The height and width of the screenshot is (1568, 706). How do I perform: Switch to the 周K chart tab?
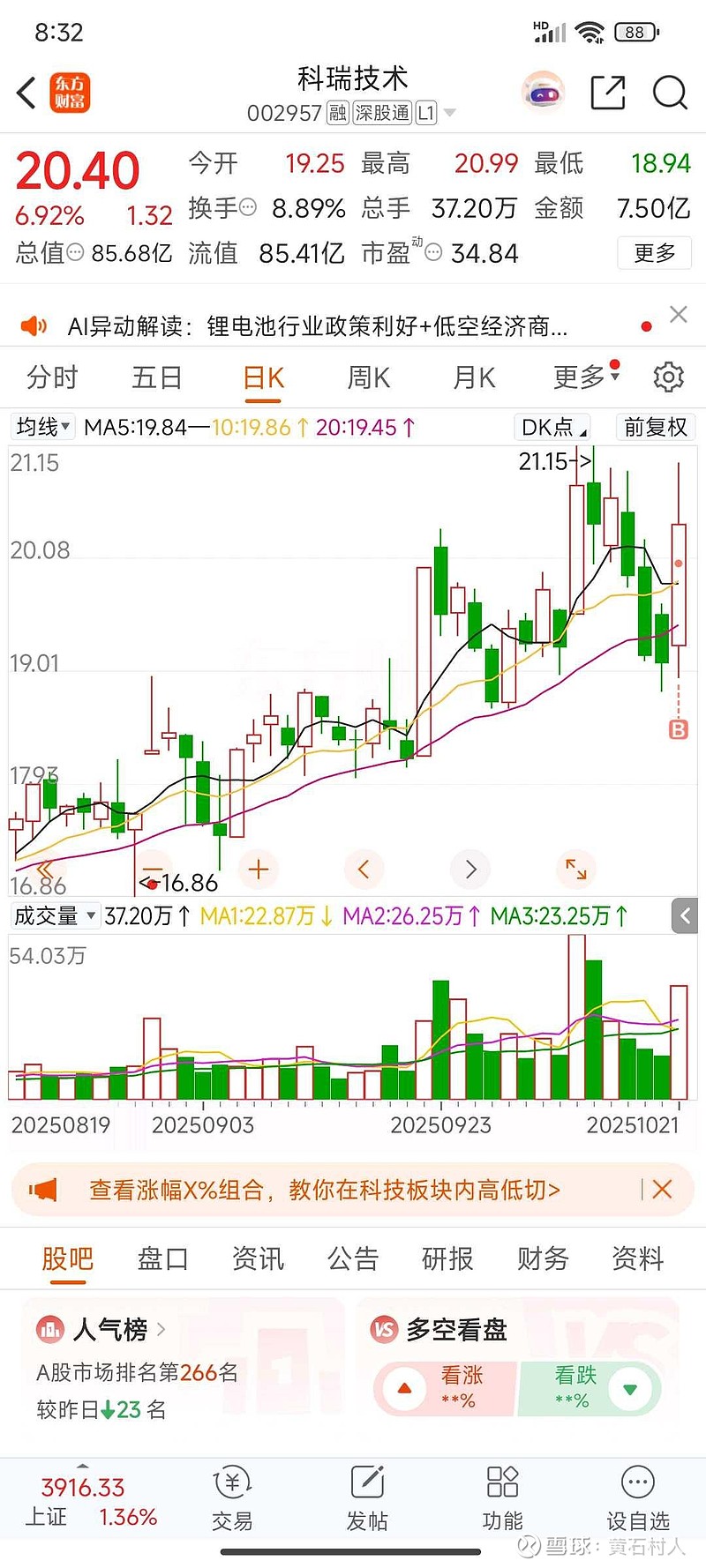tap(368, 377)
